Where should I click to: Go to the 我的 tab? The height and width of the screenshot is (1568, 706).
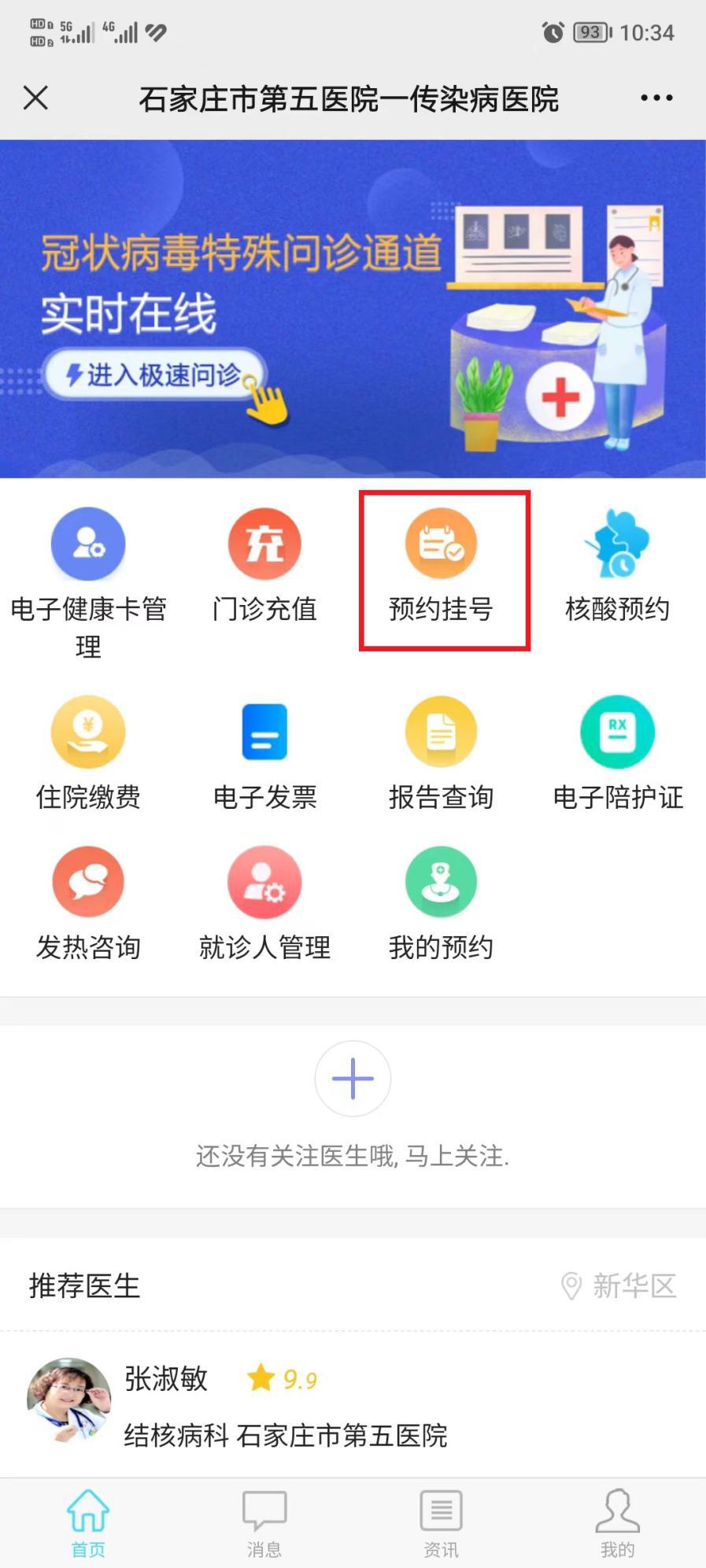click(617, 1522)
